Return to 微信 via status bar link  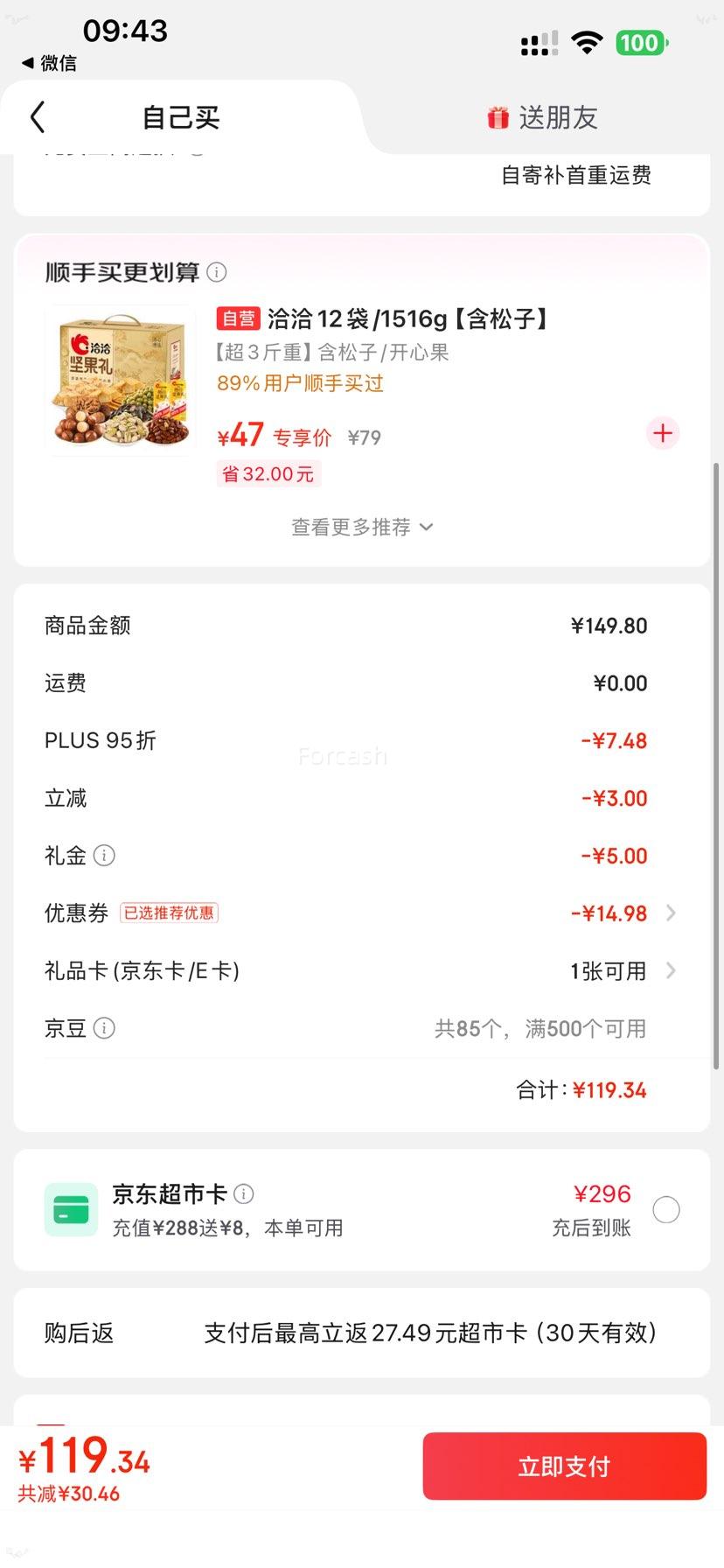click(50, 63)
